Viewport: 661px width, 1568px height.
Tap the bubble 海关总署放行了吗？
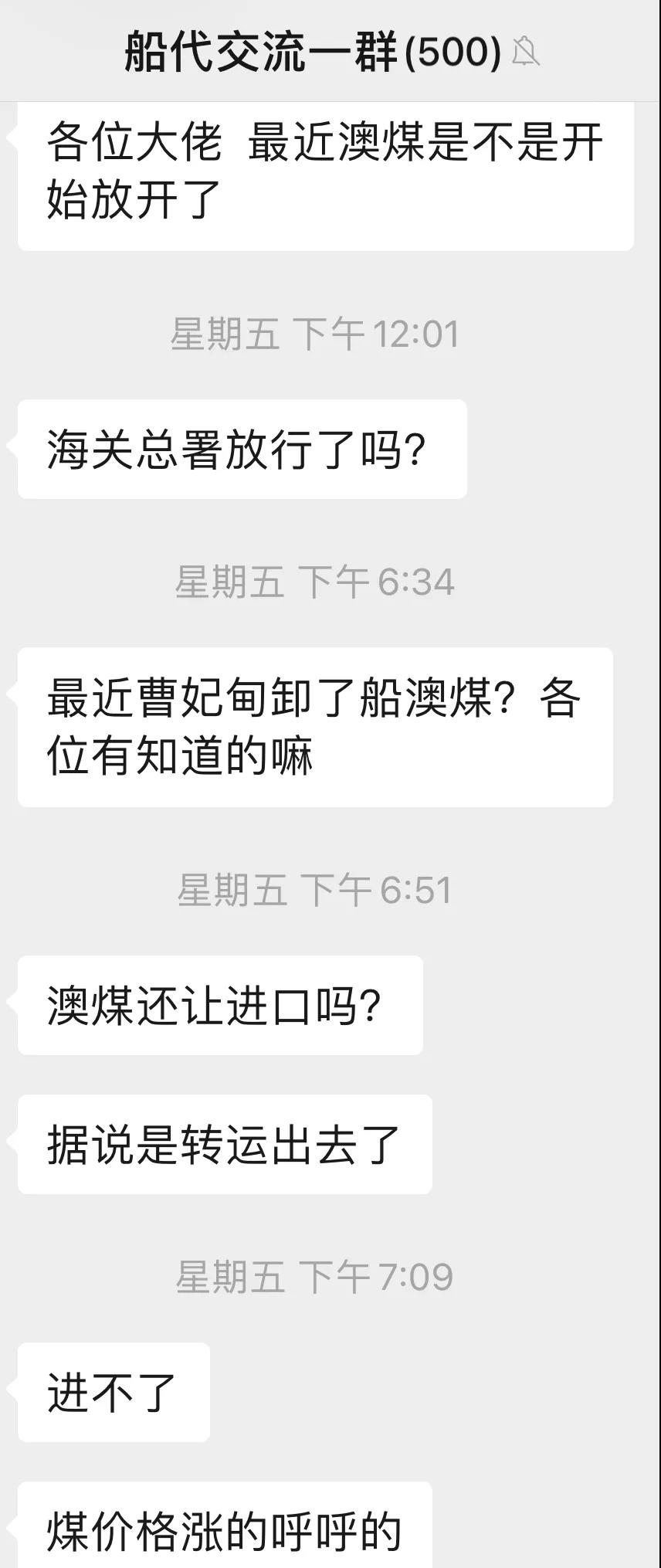click(239, 448)
